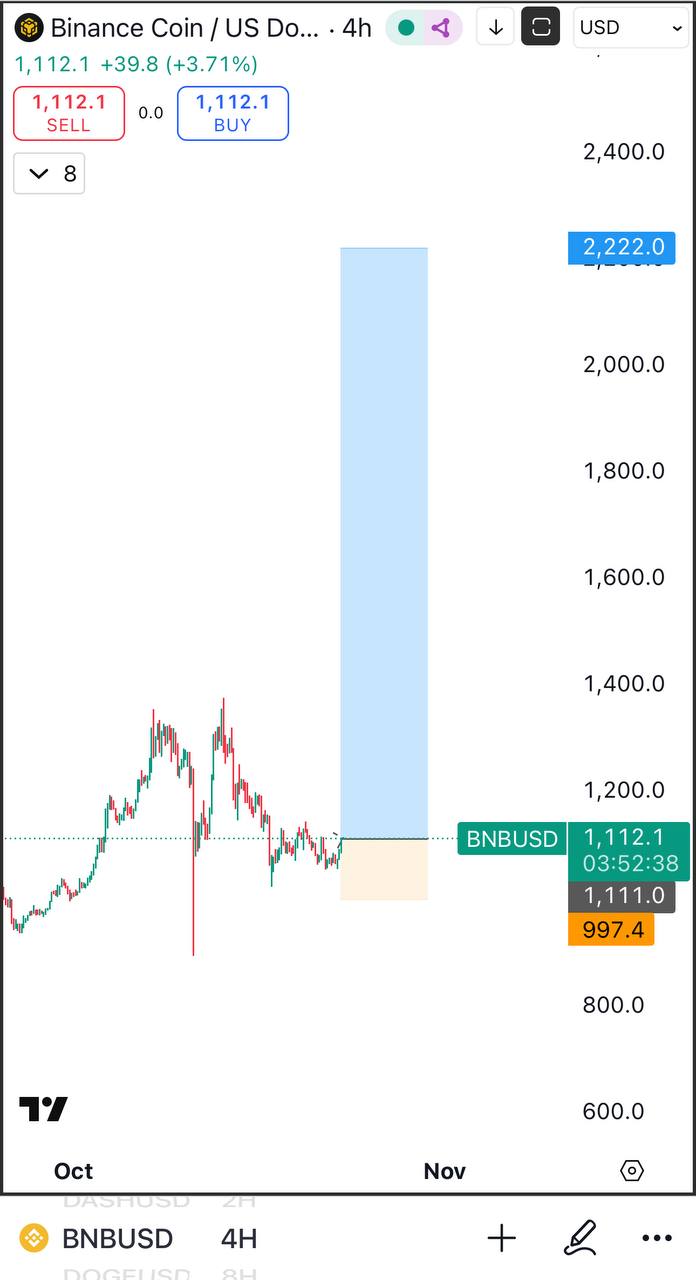The width and height of the screenshot is (696, 1280).
Task: Add with the plus icon in bottom bar
Action: pyautogui.click(x=501, y=1239)
